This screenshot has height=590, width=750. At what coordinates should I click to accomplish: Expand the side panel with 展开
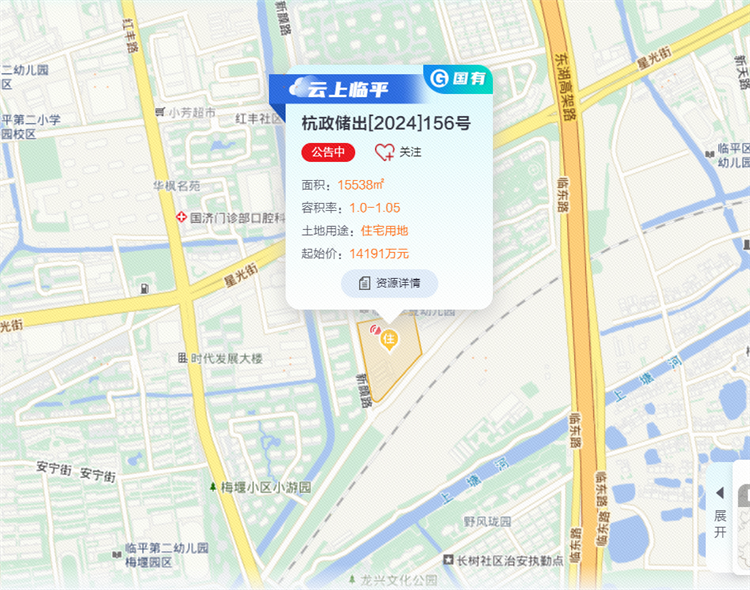[720, 512]
